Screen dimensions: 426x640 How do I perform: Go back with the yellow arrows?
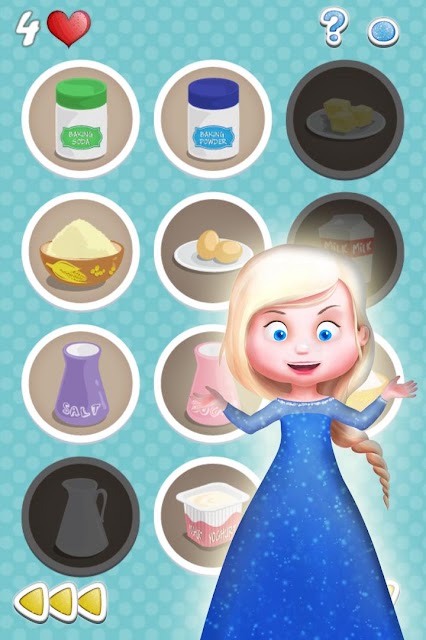click(x=60, y=602)
